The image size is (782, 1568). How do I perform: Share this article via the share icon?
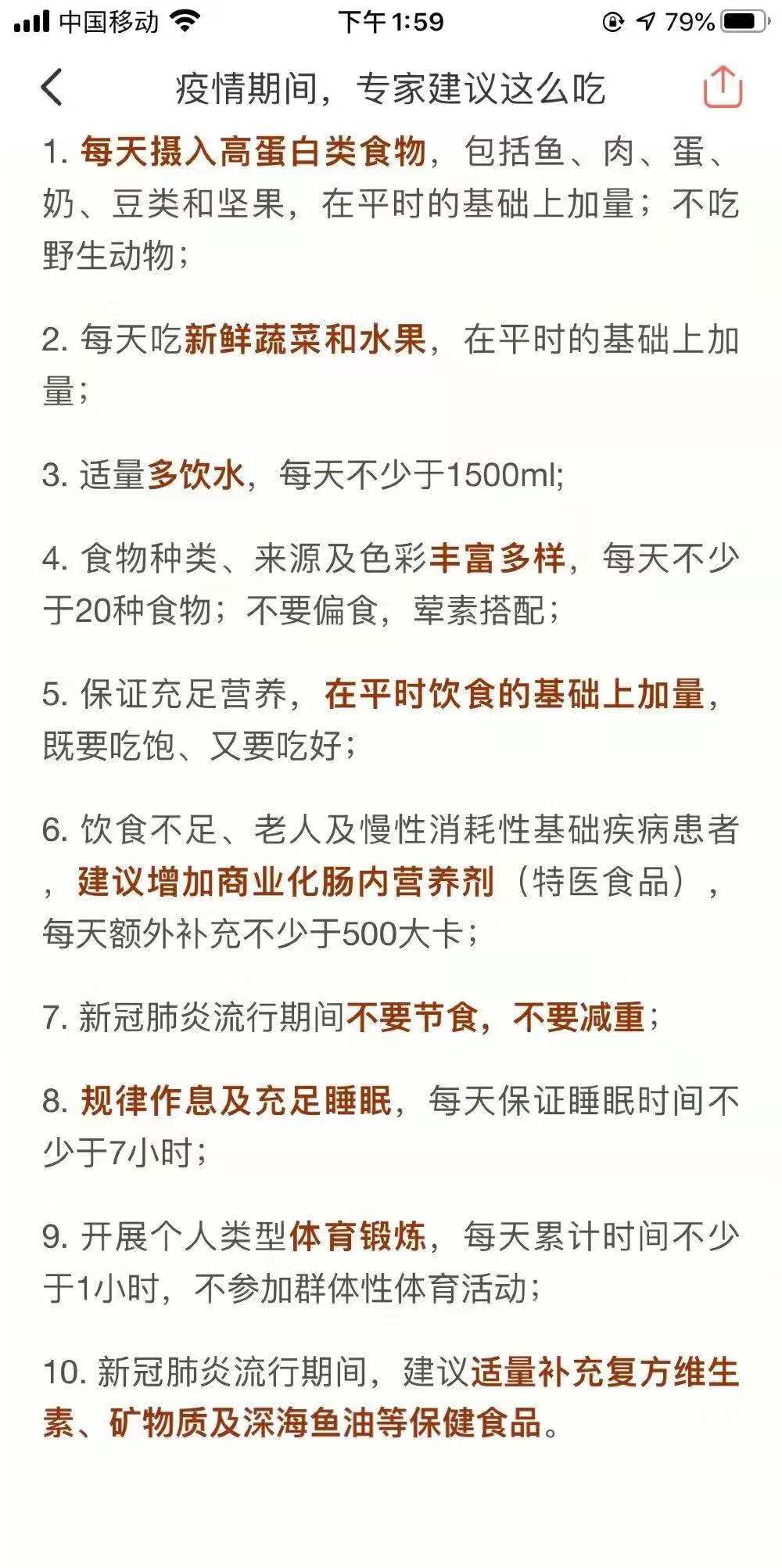click(722, 87)
